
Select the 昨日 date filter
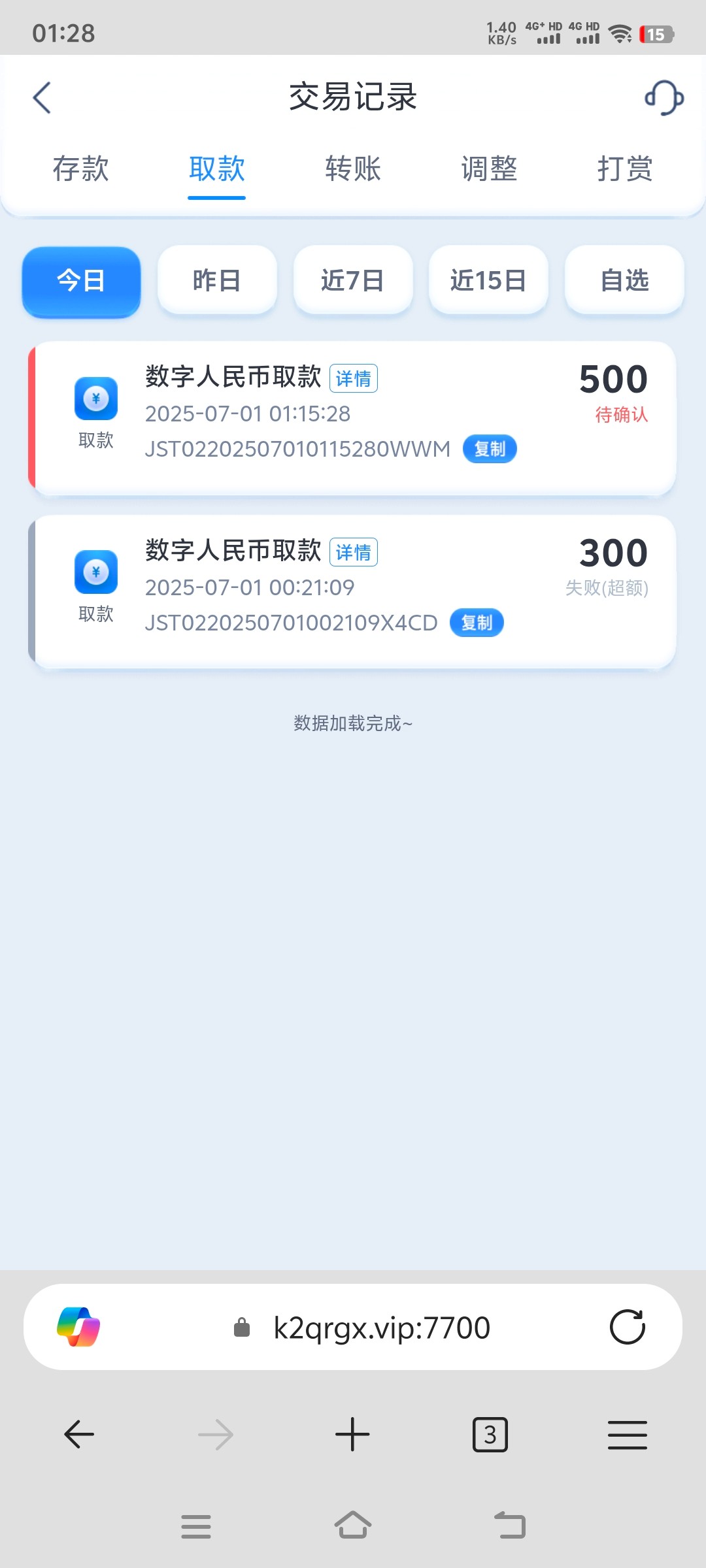217,280
